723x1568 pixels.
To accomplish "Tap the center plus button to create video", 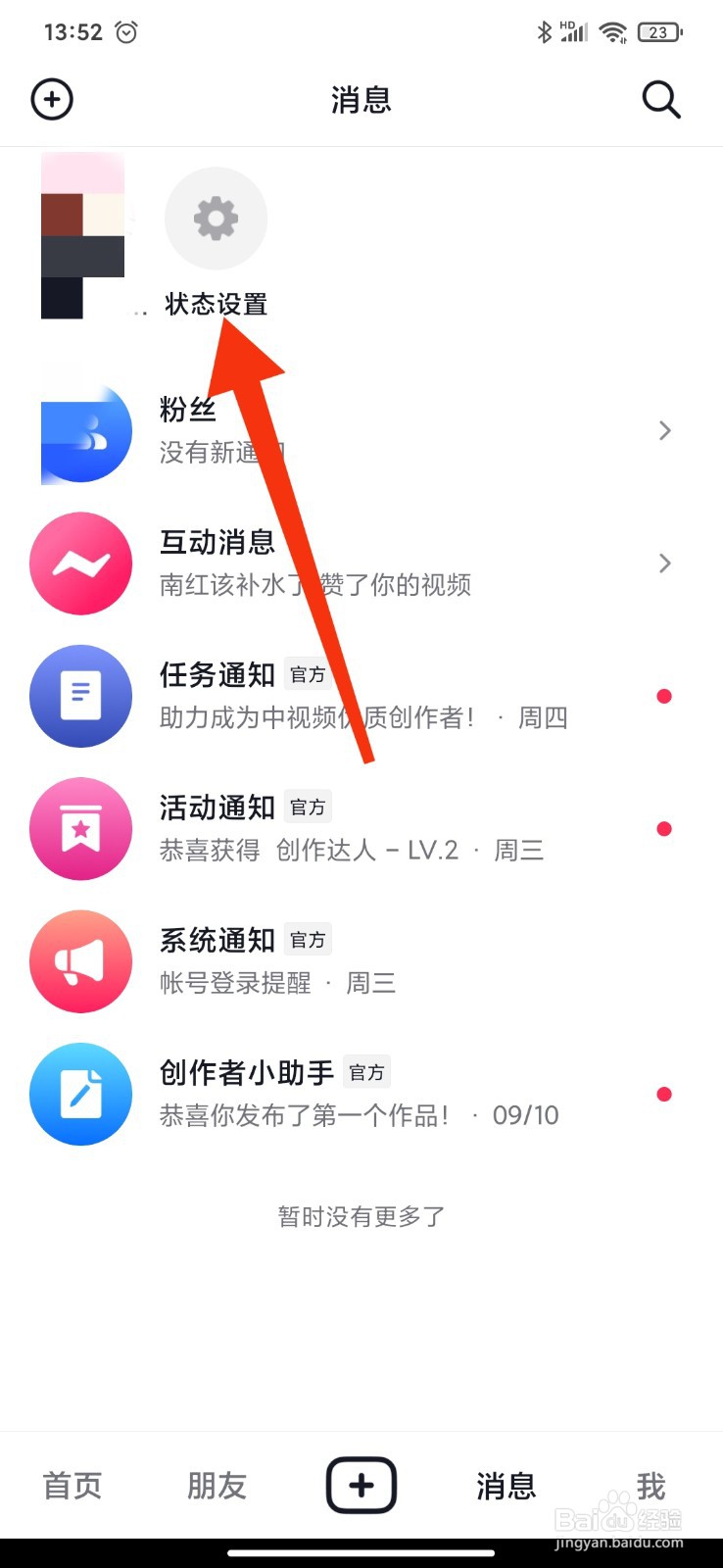I will point(361,1486).
